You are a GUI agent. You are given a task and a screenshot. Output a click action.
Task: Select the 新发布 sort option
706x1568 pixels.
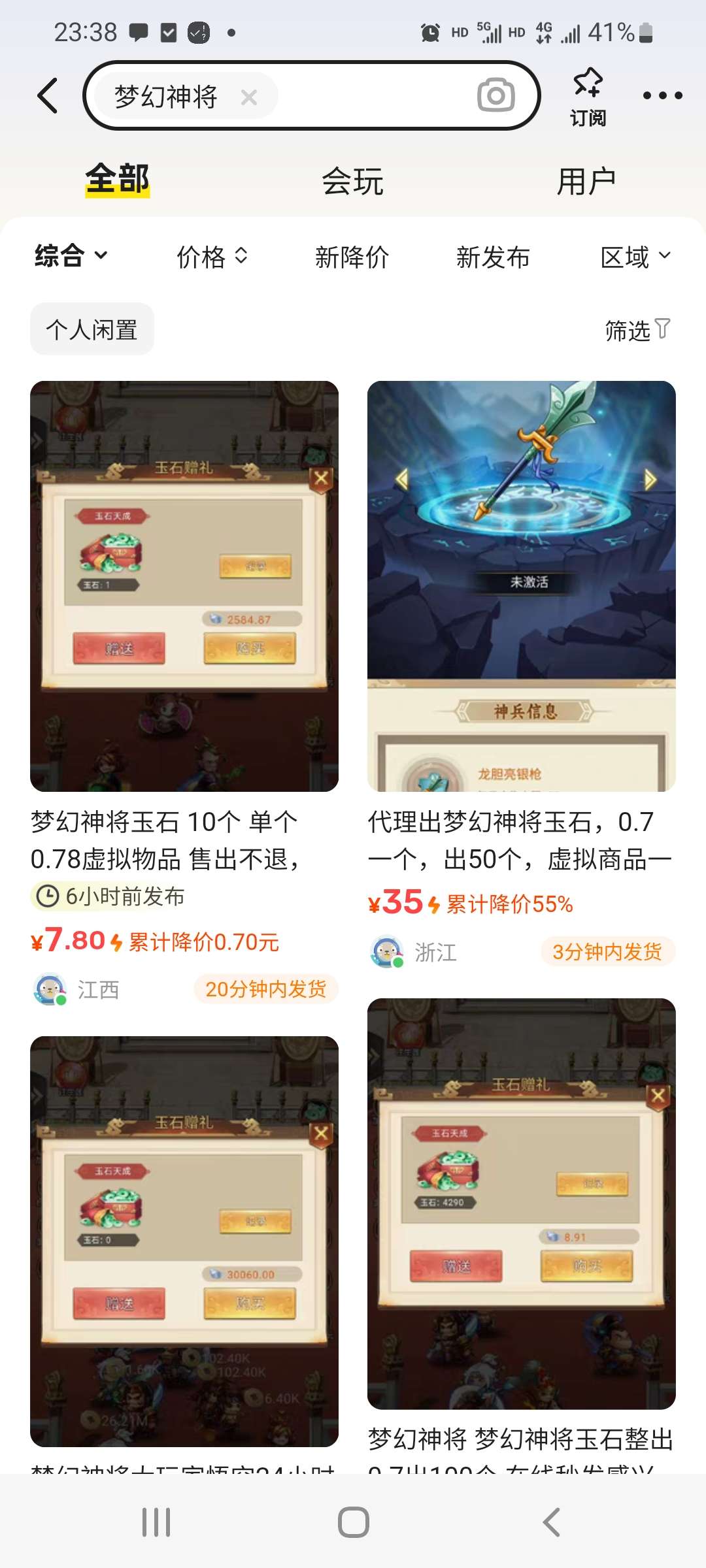click(493, 257)
